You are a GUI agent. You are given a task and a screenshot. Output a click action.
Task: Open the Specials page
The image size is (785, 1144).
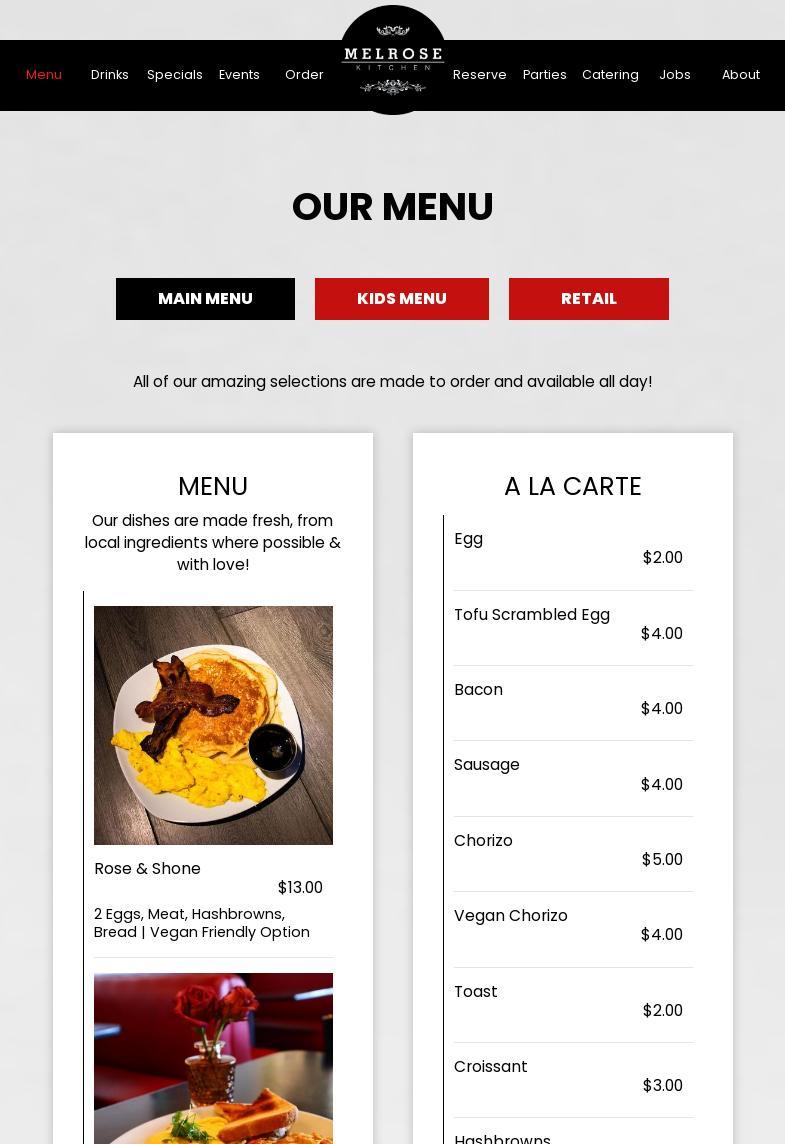[x=175, y=75]
